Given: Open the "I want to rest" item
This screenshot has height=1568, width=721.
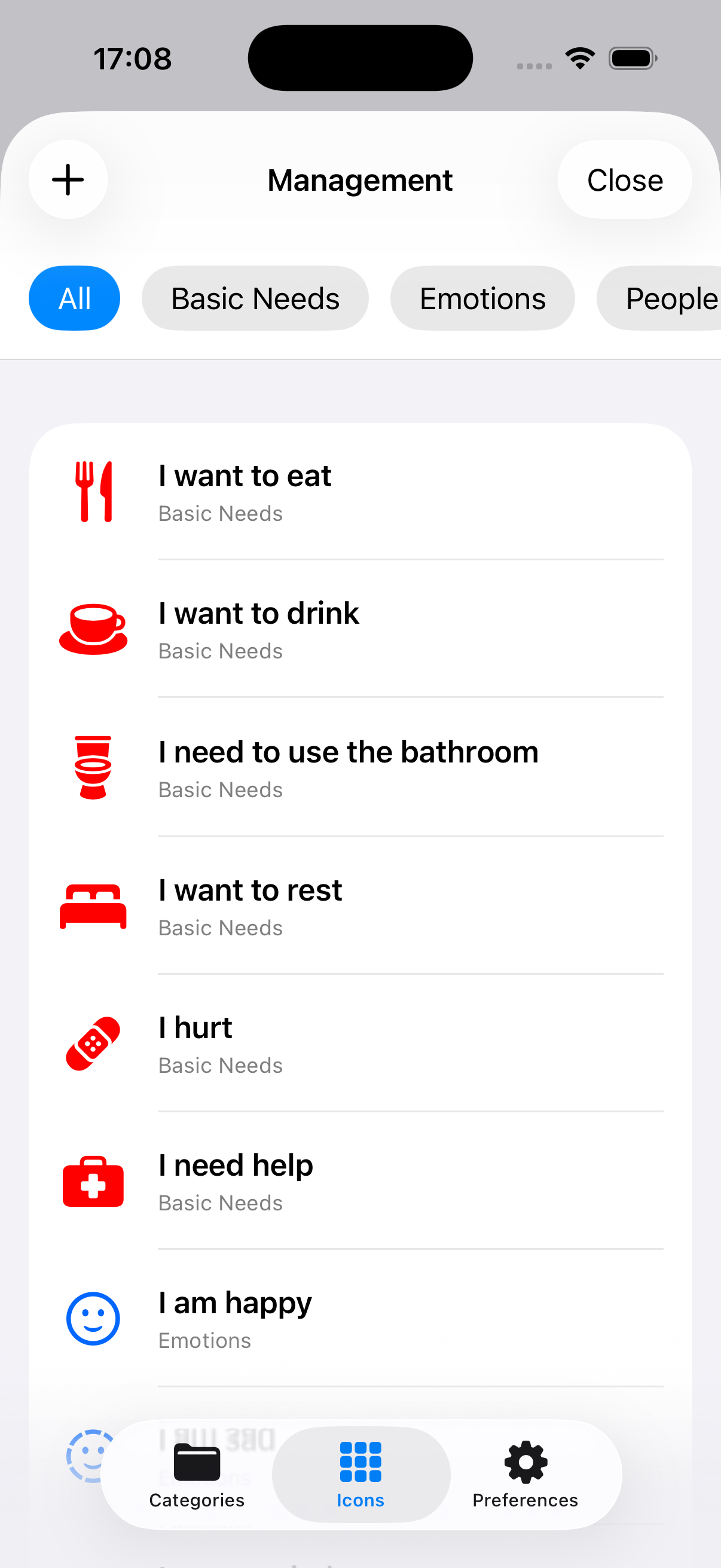Looking at the screenshot, I should click(360, 906).
